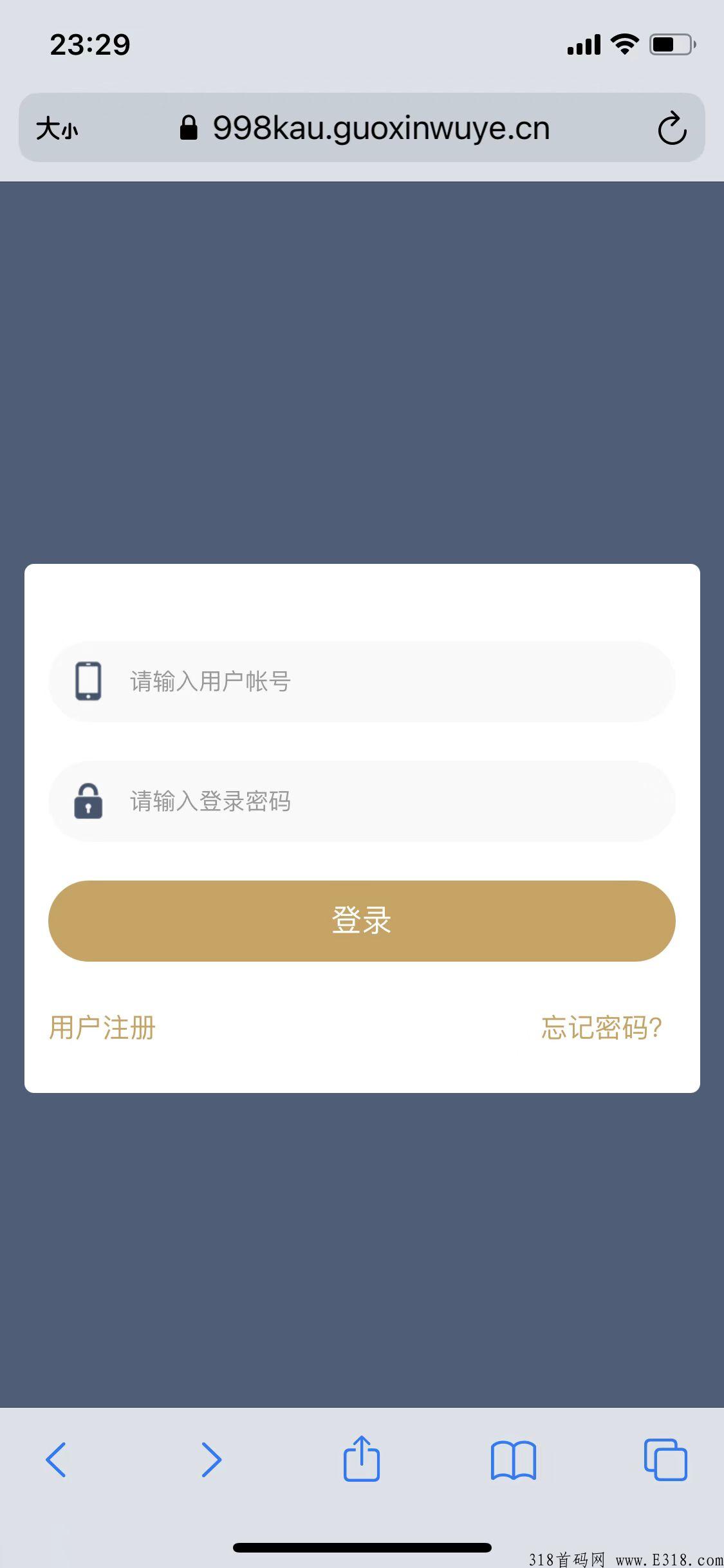The height and width of the screenshot is (1568, 724).
Task: Tap the 登录 login button
Action: [x=362, y=920]
